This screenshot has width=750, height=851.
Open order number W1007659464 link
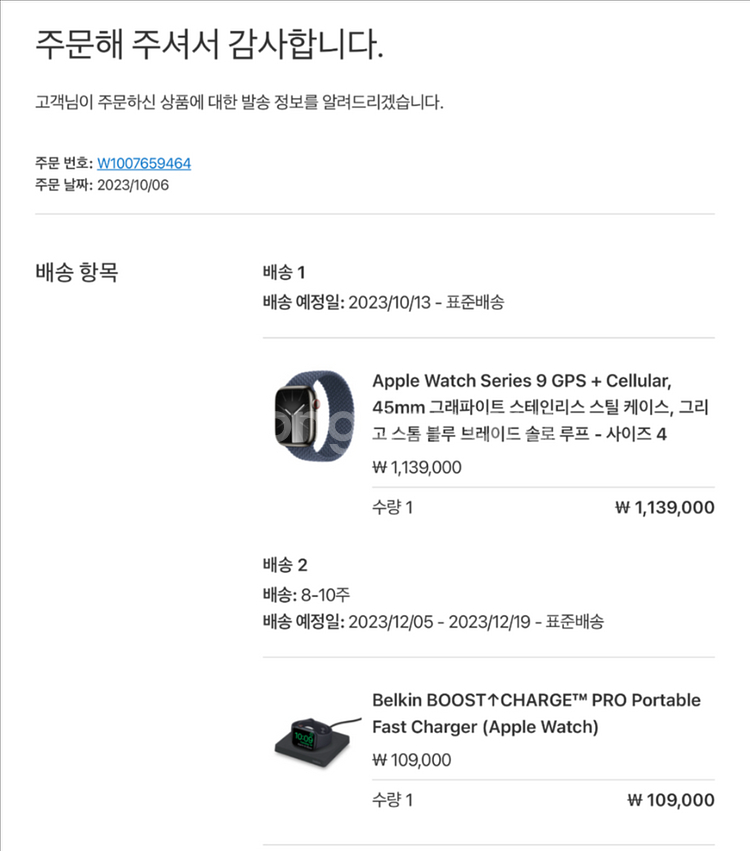[x=144, y=163]
